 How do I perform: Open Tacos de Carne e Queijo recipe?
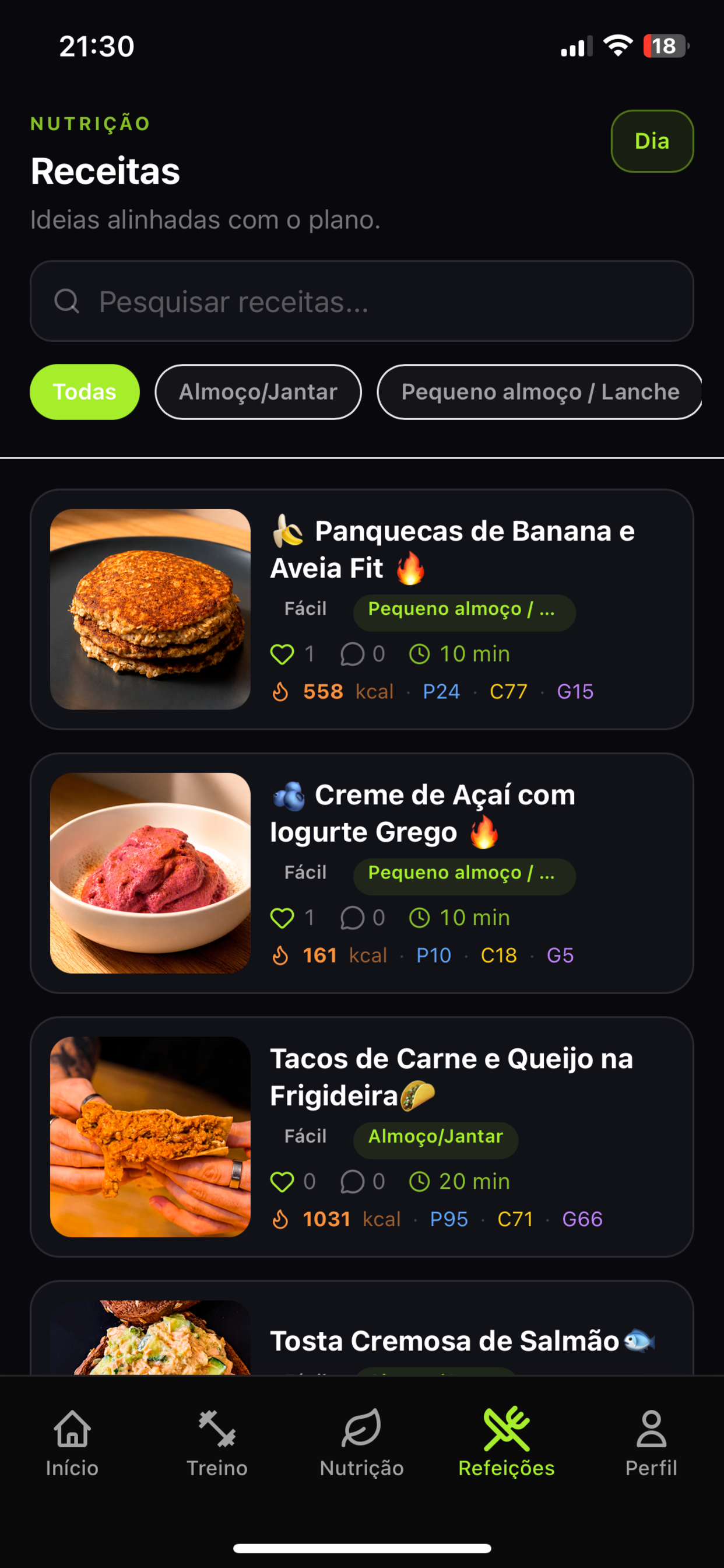(x=362, y=1136)
